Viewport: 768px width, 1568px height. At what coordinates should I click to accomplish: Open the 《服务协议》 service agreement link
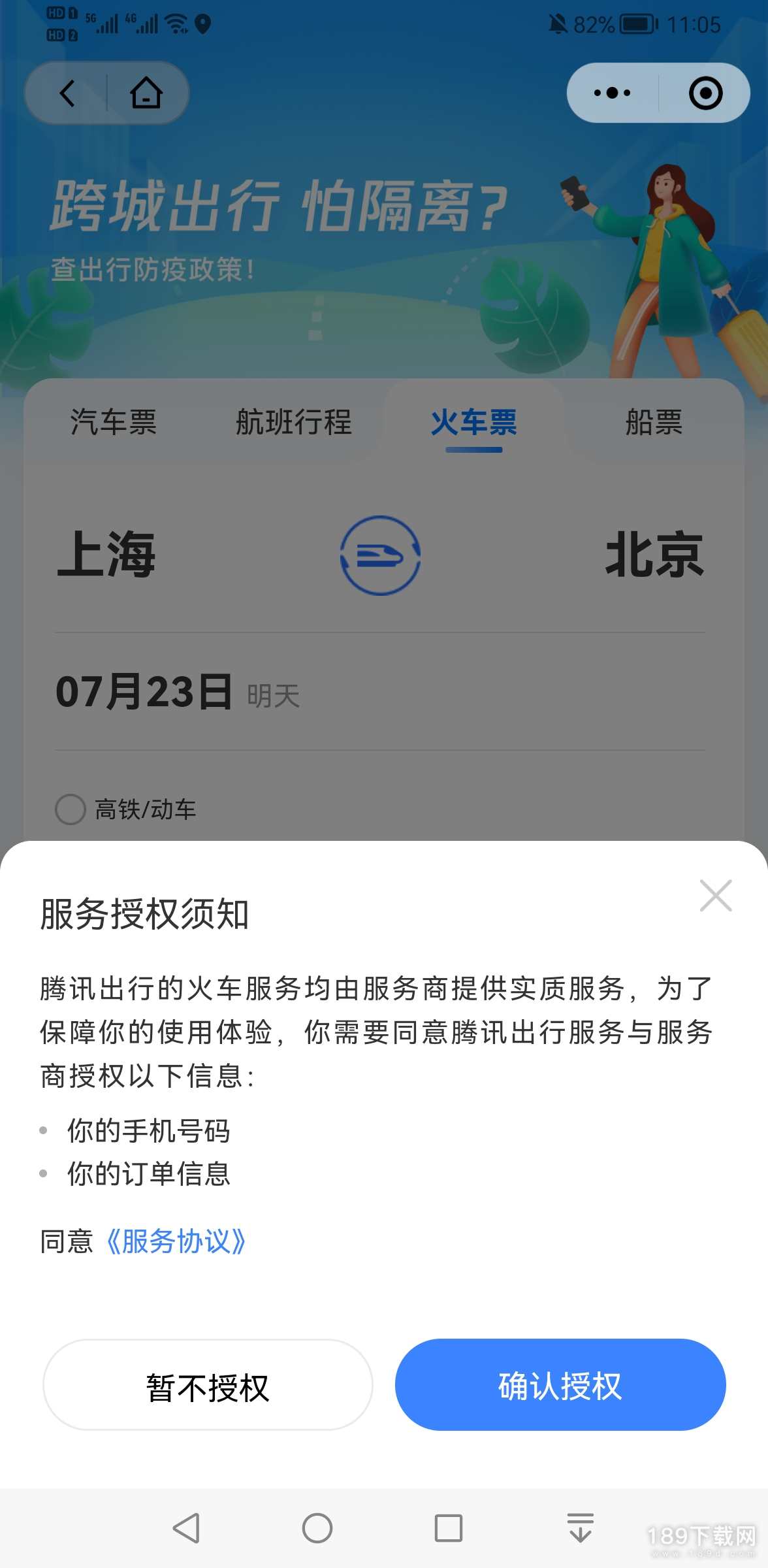coord(176,1241)
